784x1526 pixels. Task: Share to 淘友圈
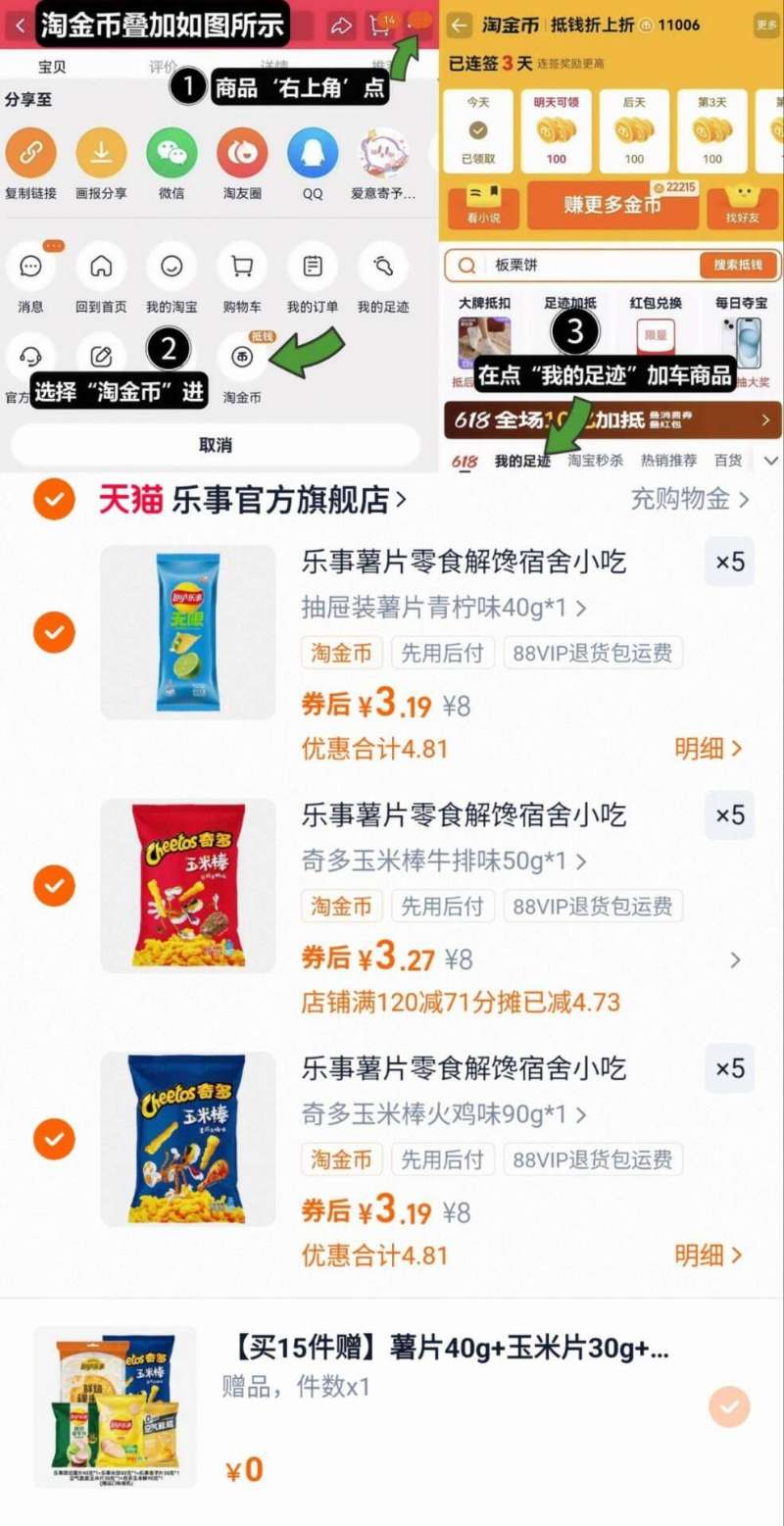click(242, 152)
